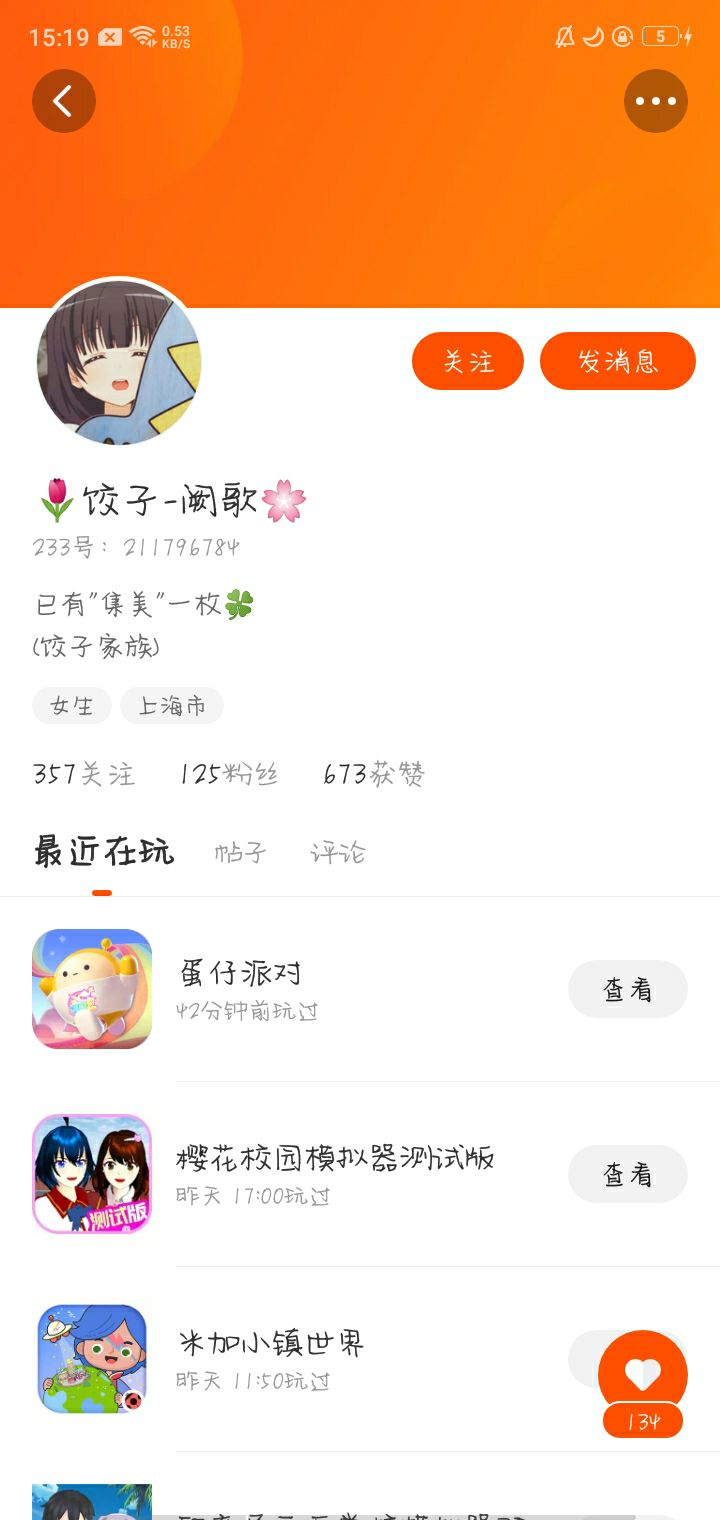Open the 蛋仔派对 game icon
The width and height of the screenshot is (720, 1520).
[92, 989]
